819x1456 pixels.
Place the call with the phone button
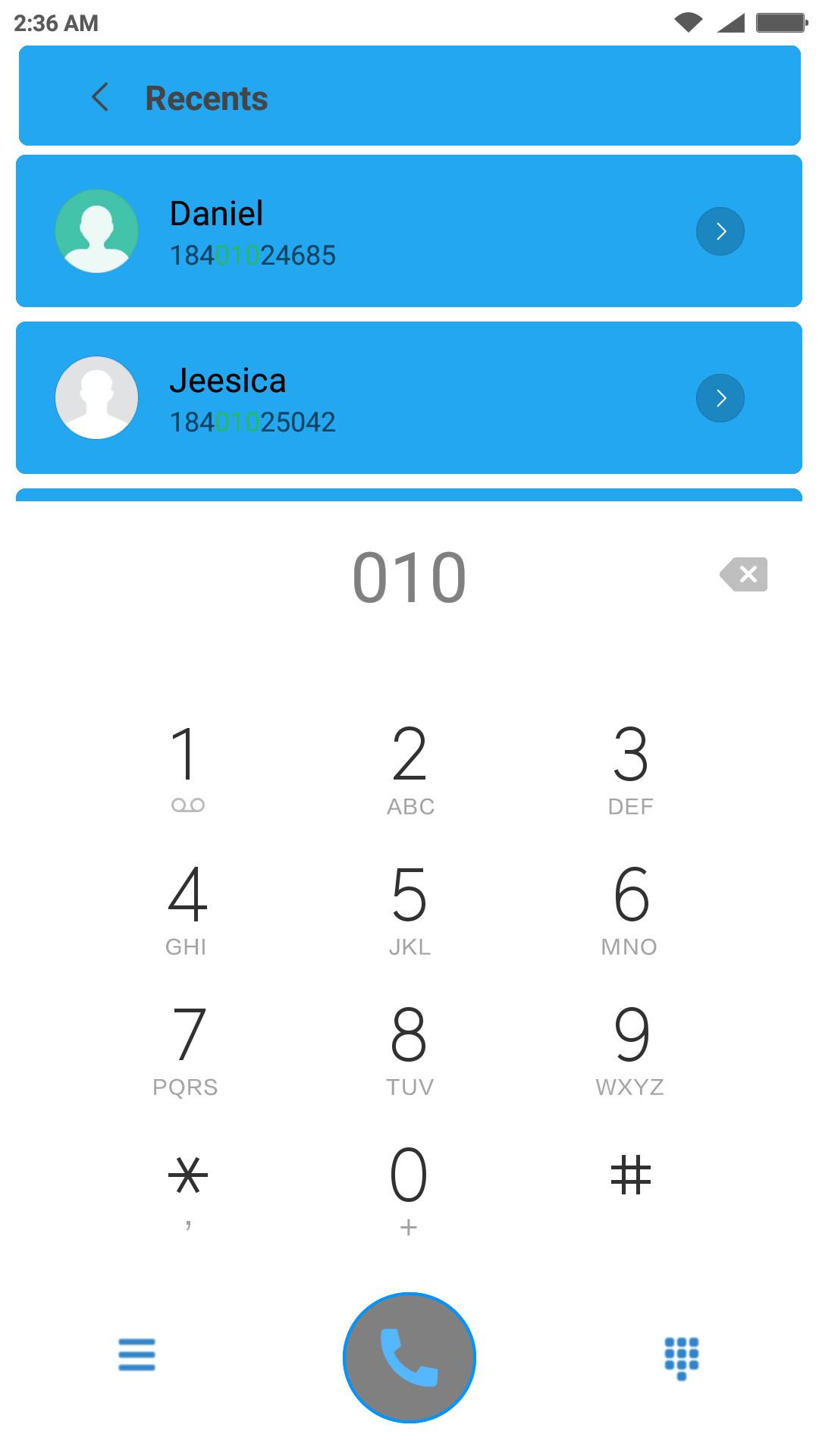point(409,1357)
